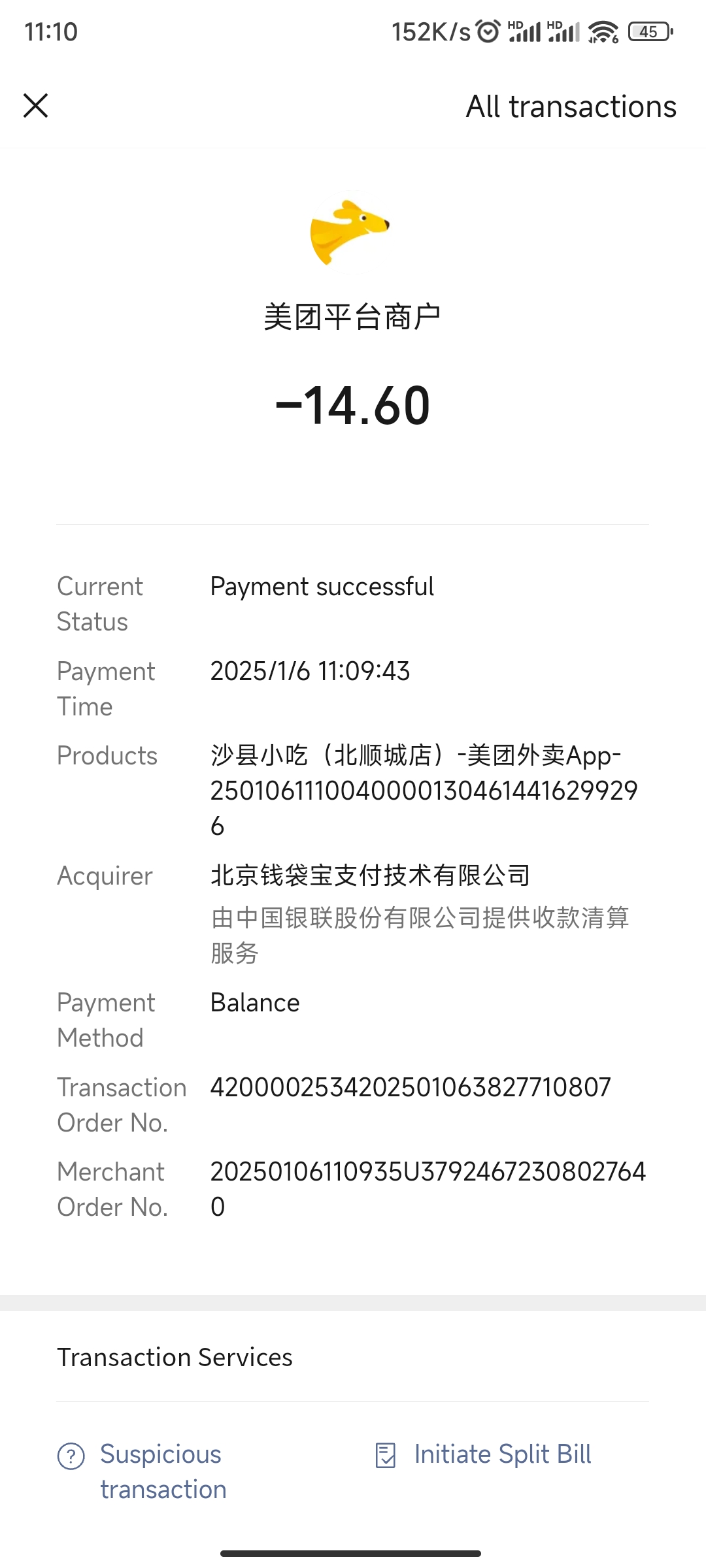Viewport: 706px width, 1568px height.
Task: Open All transactions list
Action: pyautogui.click(x=571, y=106)
